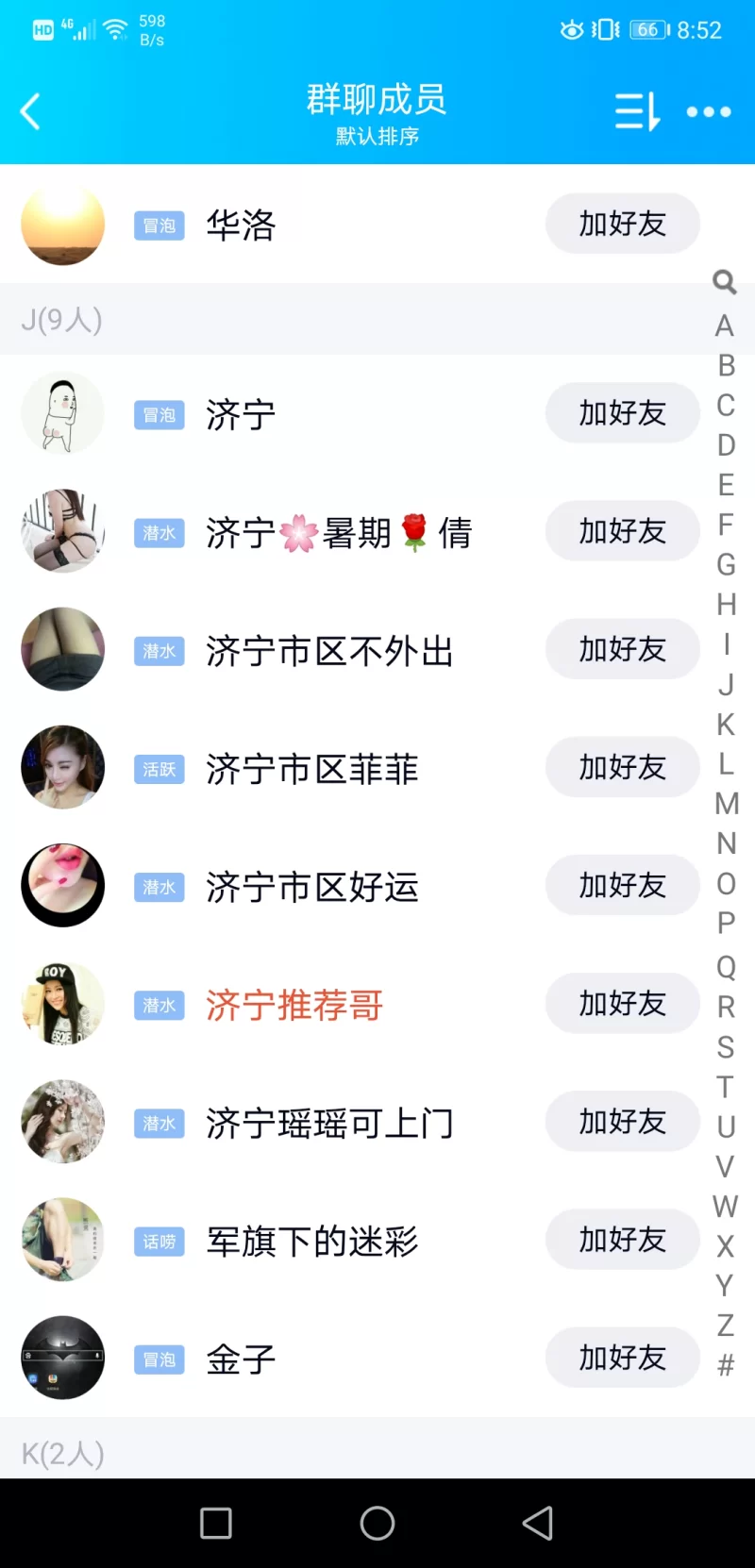The width and height of the screenshot is (755, 1568).
Task: Add 济宁推荐哥 as a friend
Action: click(622, 1004)
